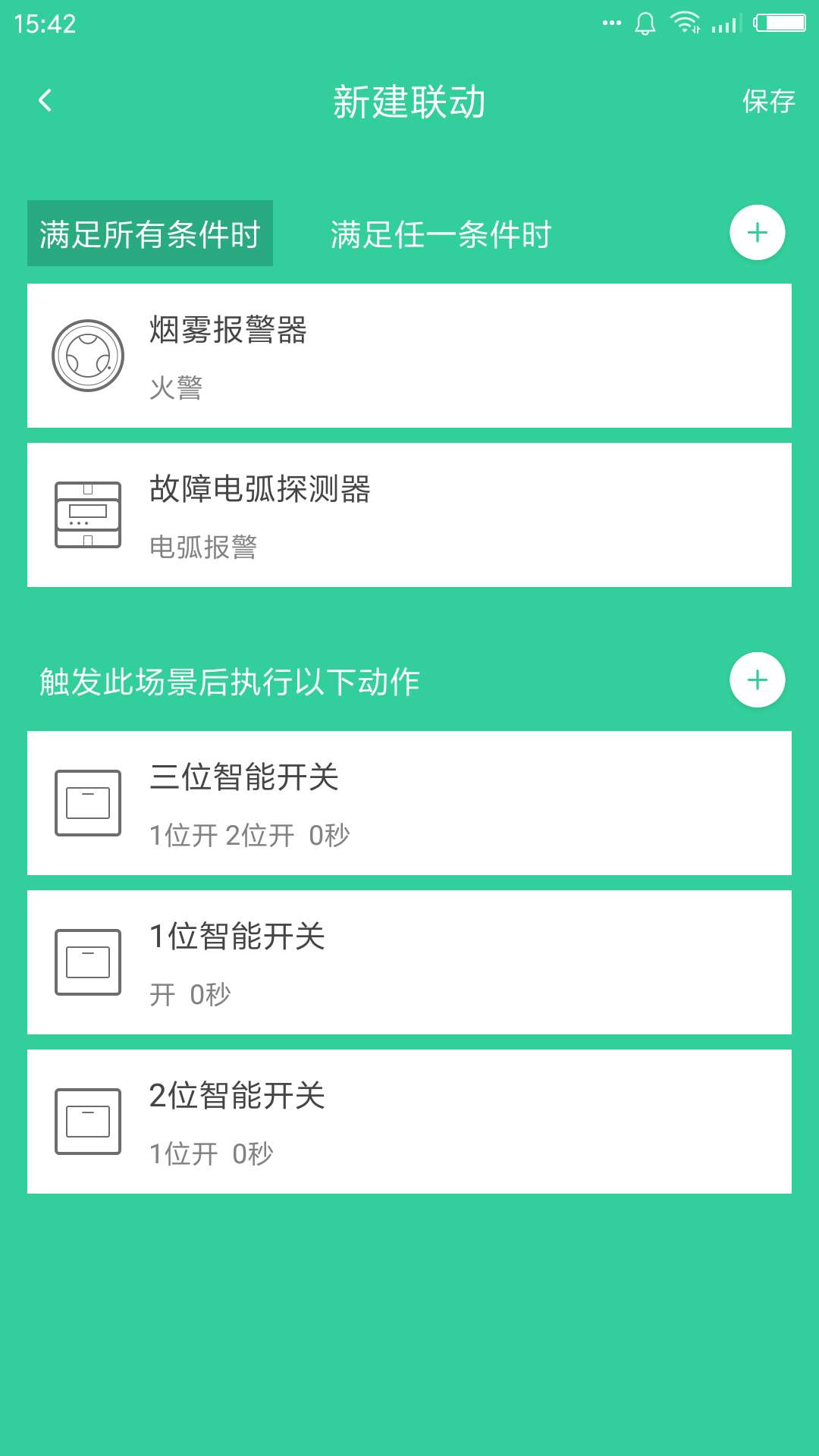The image size is (819, 1456).
Task: Tap 保存 to save the linkage
Action: coord(769,99)
